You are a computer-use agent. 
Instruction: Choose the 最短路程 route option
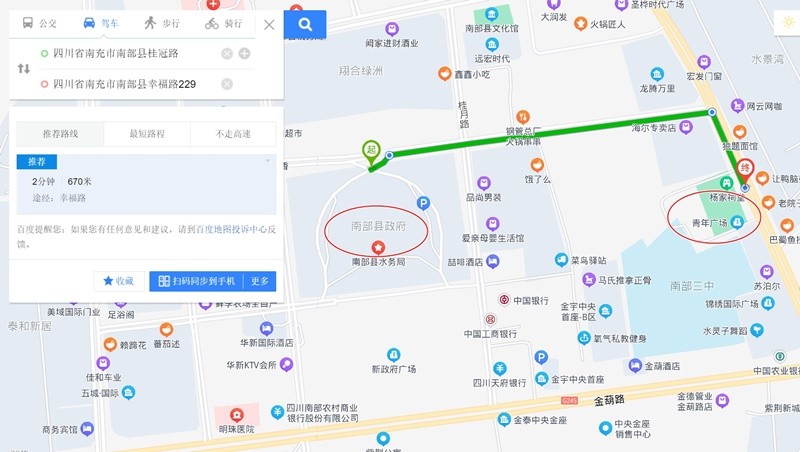[x=146, y=134]
